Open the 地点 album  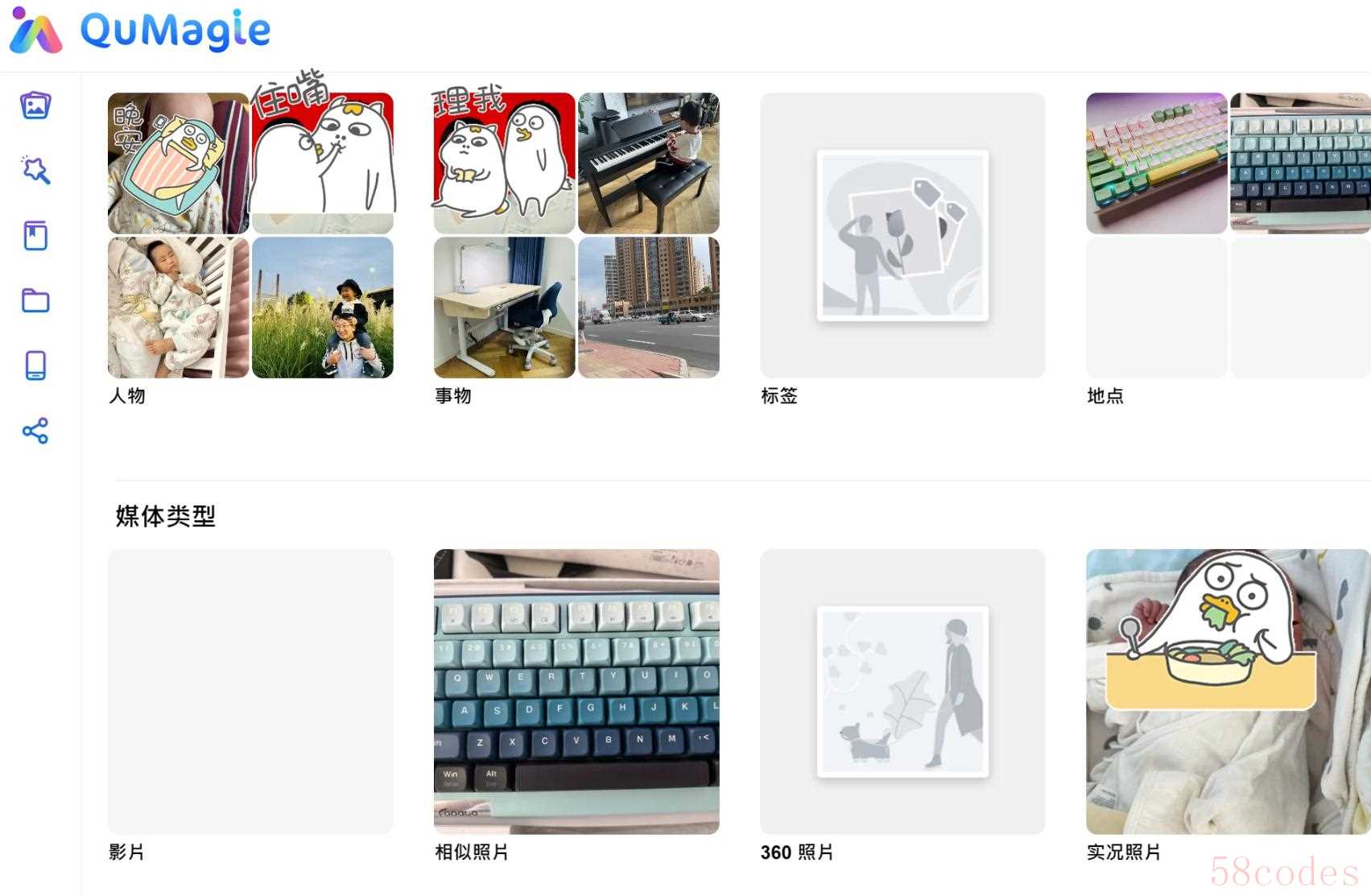1228,235
